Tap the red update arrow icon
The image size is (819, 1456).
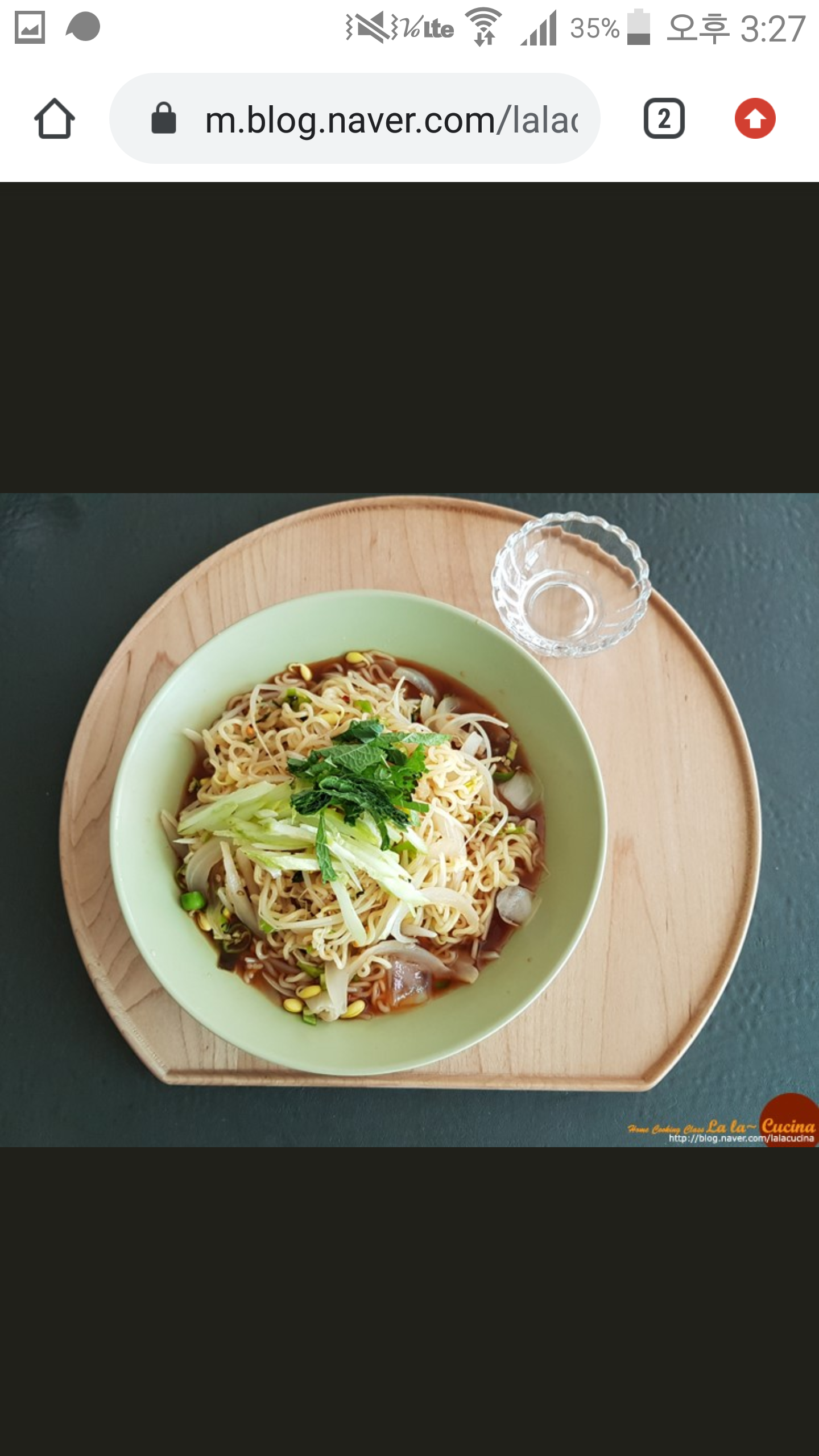point(755,119)
